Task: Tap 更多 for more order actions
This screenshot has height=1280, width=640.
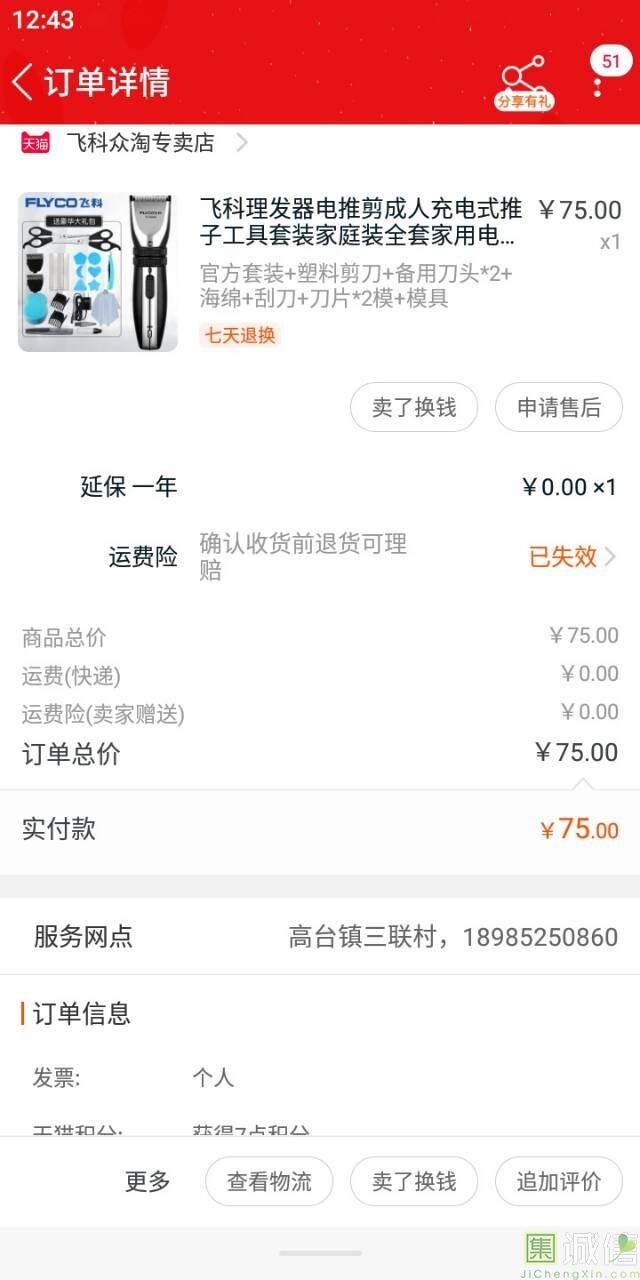Action: point(147,1181)
